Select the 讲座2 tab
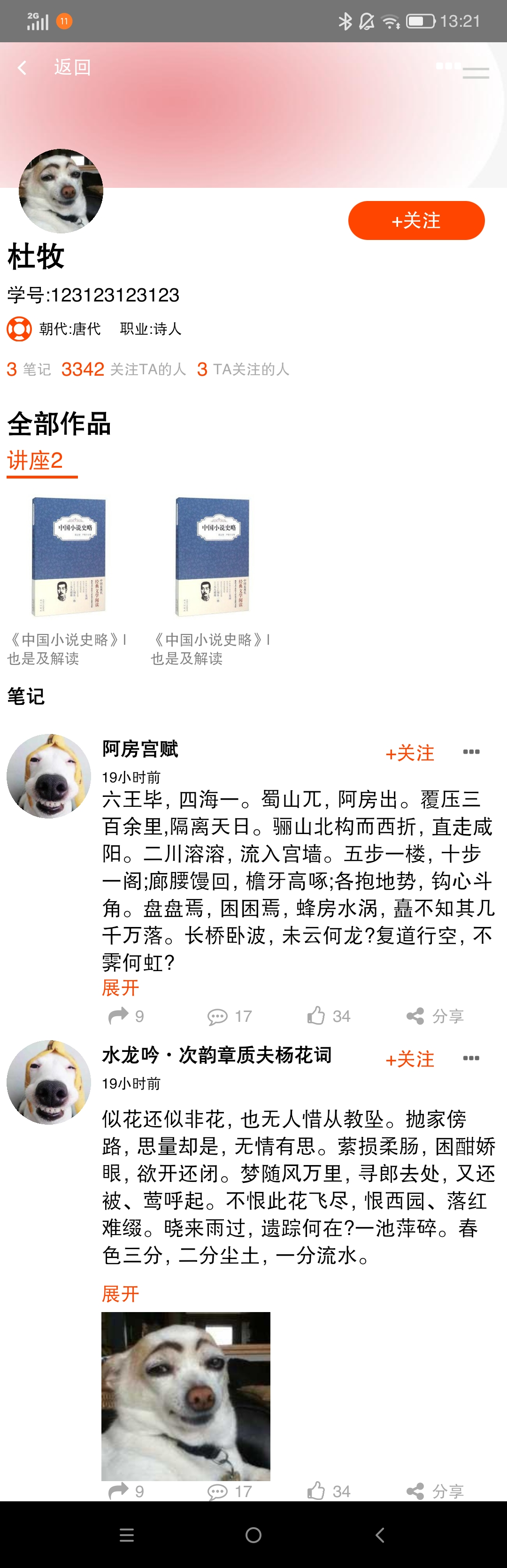The height and width of the screenshot is (1568, 507). pos(35,461)
